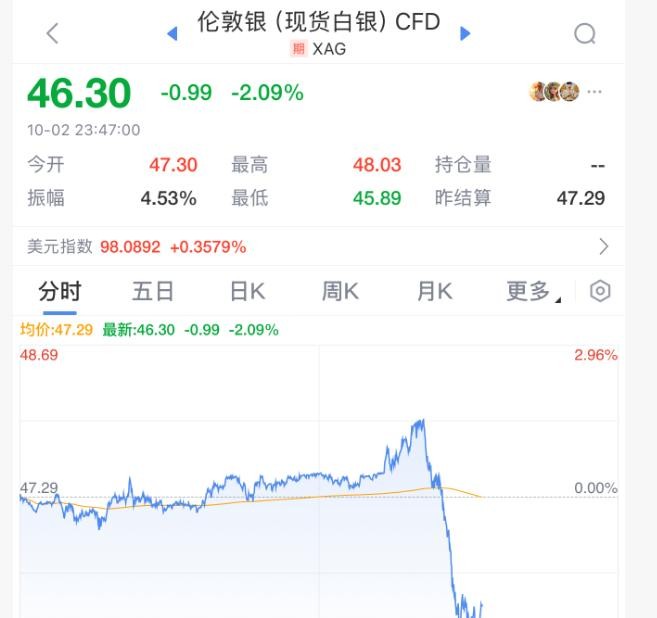Go back to the previous page
Viewport: 657px width, 618px height.
coord(53,33)
